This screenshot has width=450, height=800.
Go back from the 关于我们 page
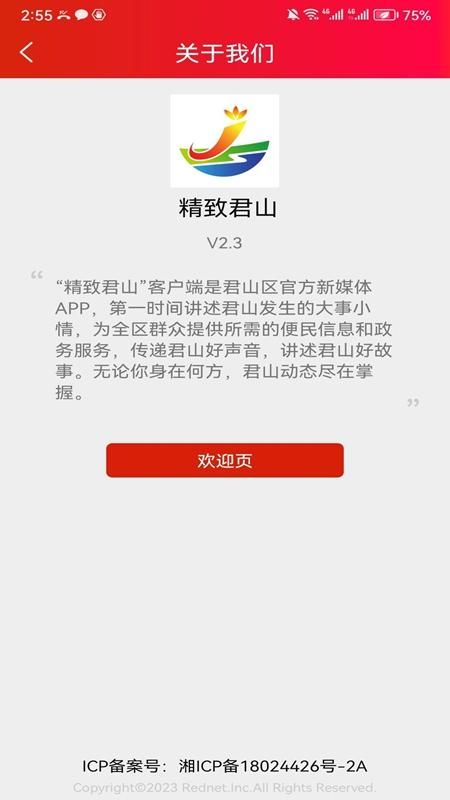pos(27,53)
